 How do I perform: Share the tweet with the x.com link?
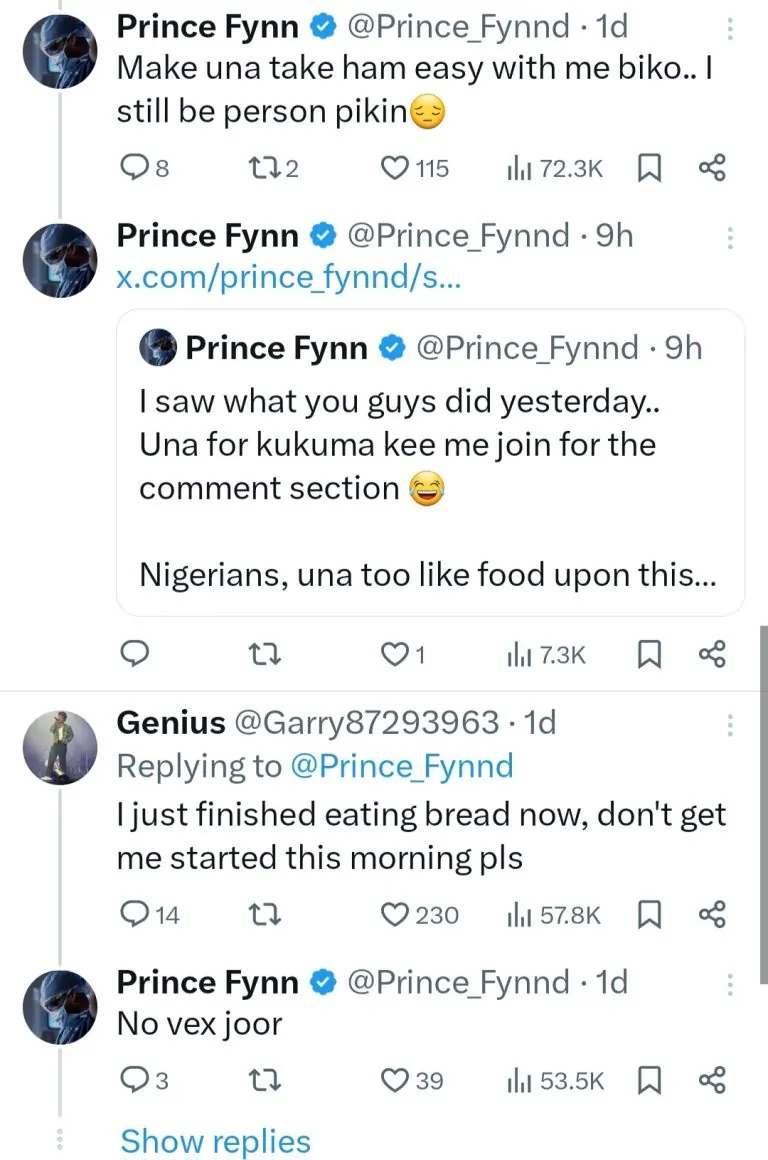tap(711, 655)
